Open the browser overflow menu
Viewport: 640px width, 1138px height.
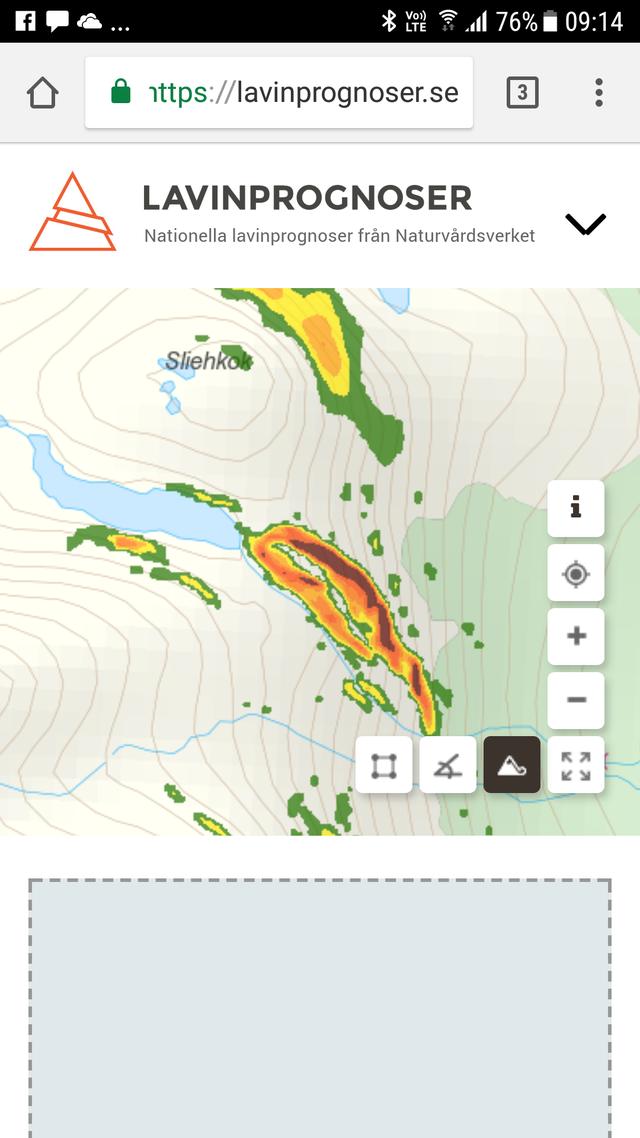pos(599,93)
